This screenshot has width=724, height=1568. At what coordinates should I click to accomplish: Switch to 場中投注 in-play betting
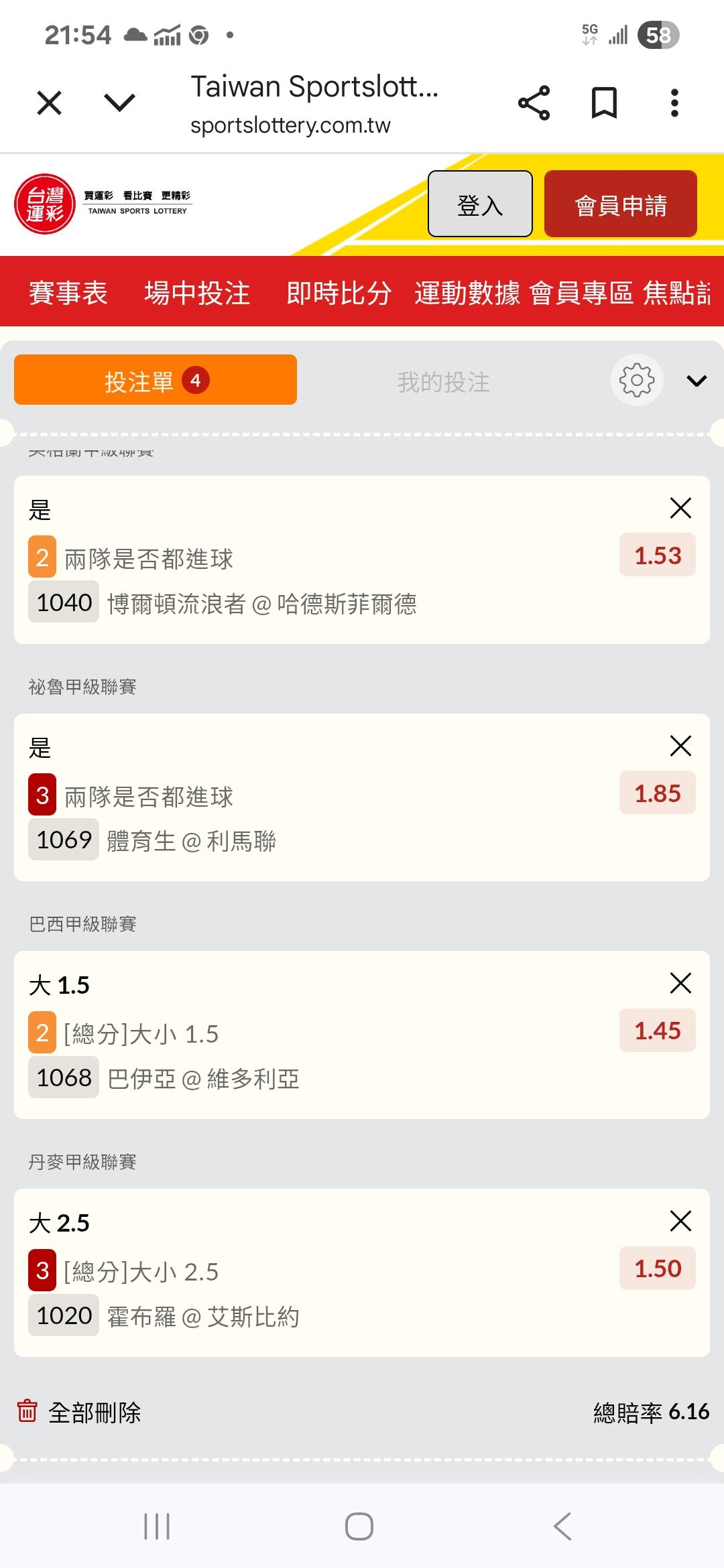(x=197, y=293)
